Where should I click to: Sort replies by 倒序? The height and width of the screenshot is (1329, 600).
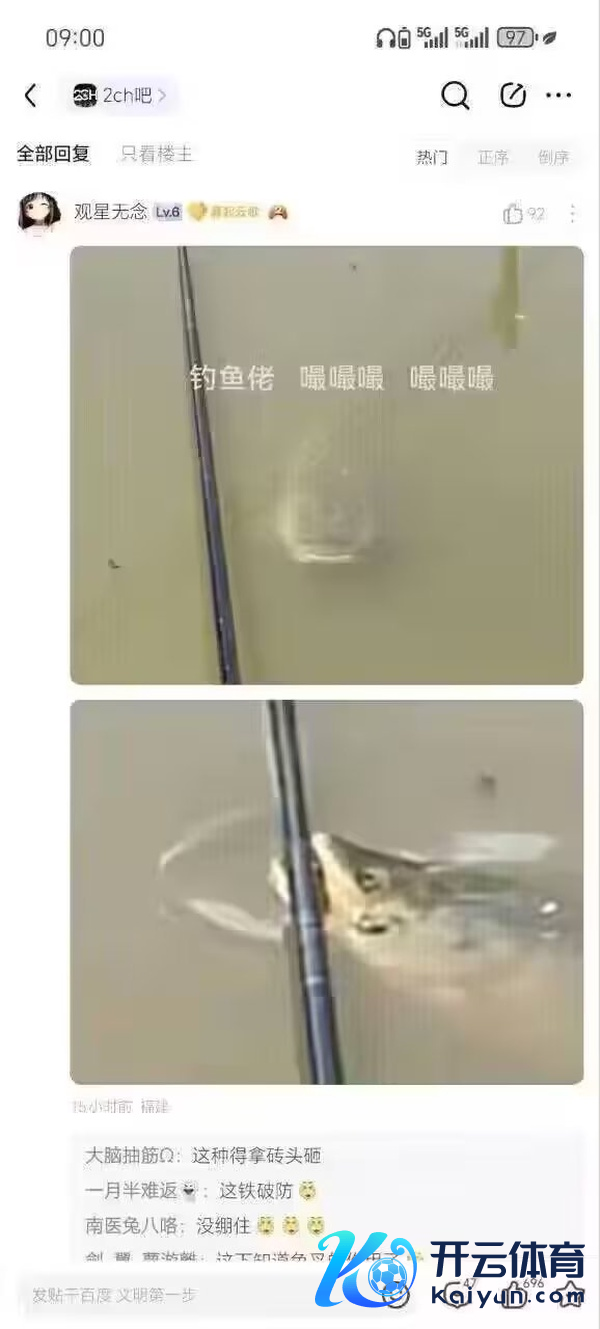[553, 157]
